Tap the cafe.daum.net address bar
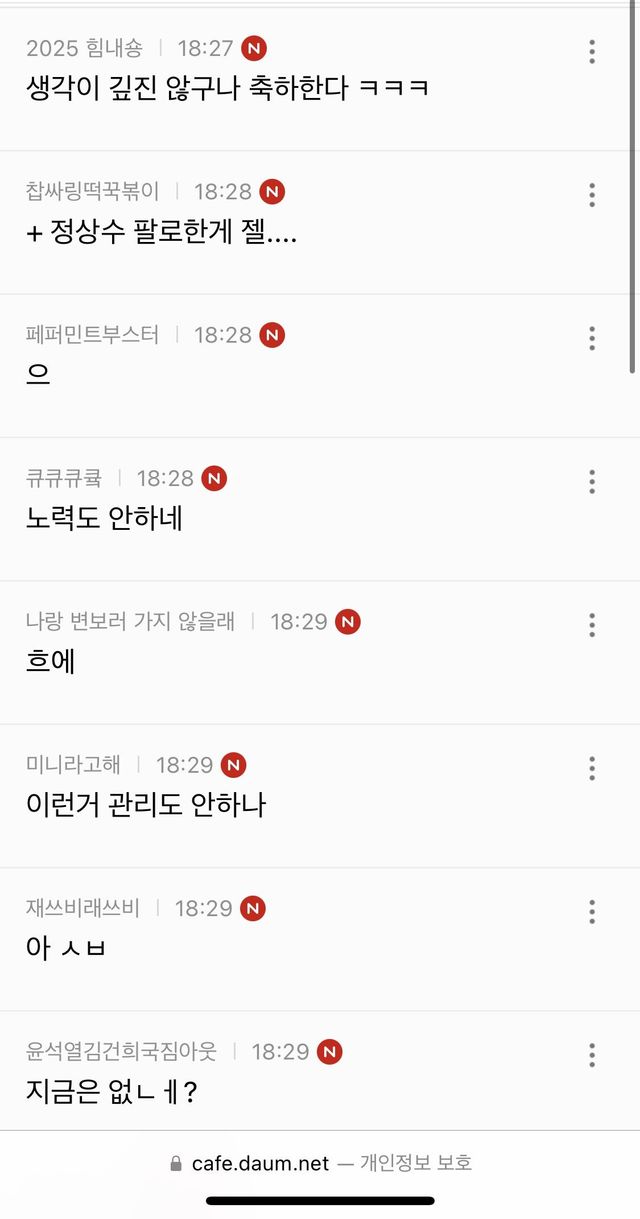This screenshot has height=1219, width=640. point(320,1163)
